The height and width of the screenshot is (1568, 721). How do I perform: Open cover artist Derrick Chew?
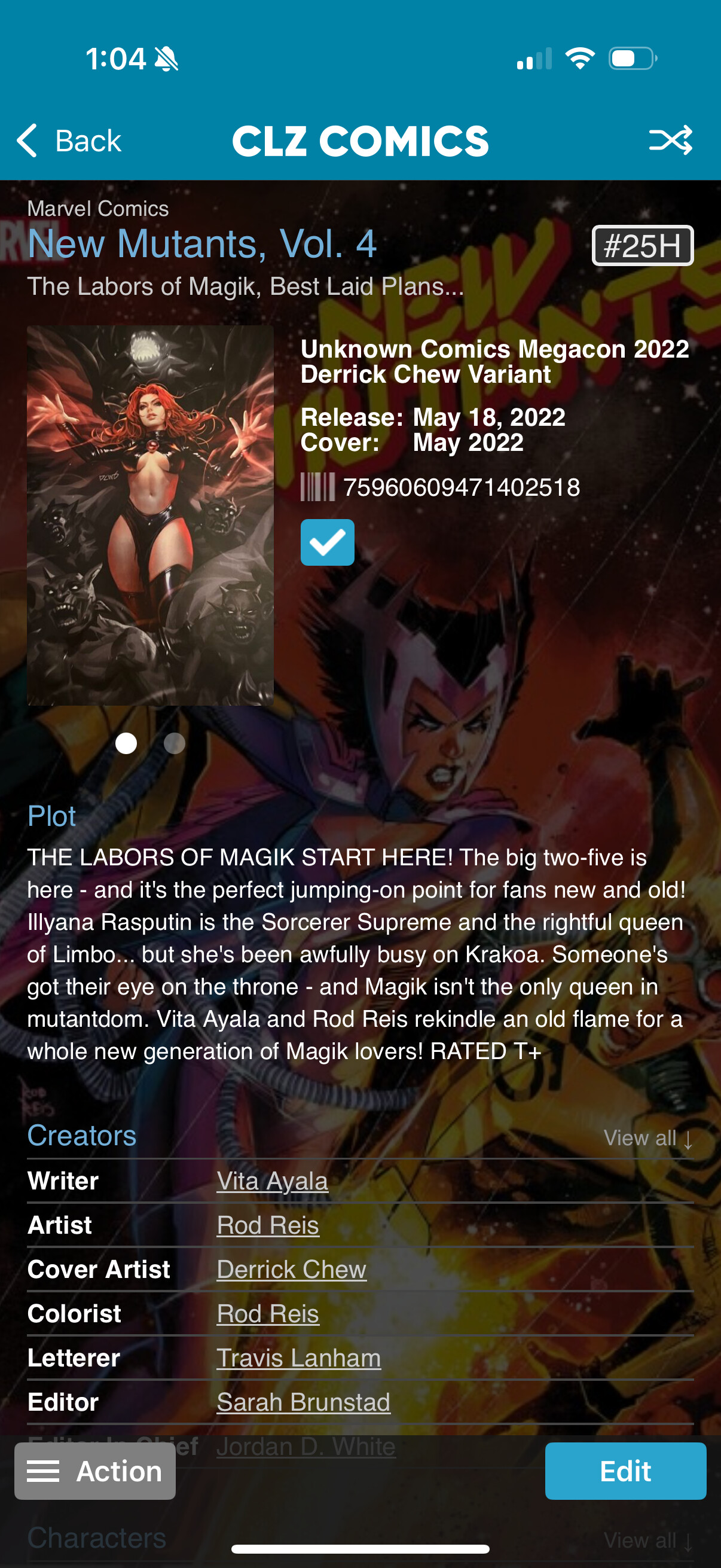291,1269
